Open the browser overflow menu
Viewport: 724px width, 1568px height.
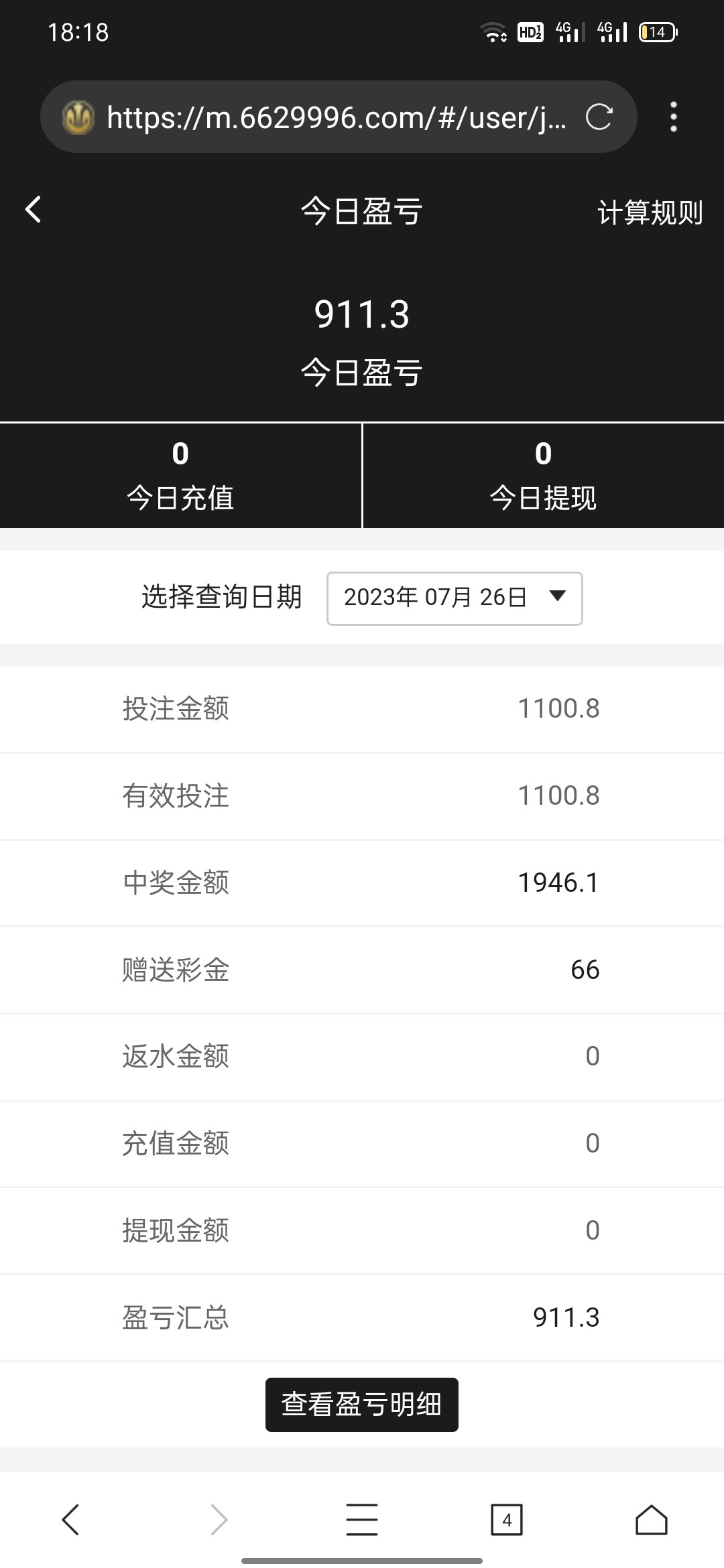pos(673,117)
